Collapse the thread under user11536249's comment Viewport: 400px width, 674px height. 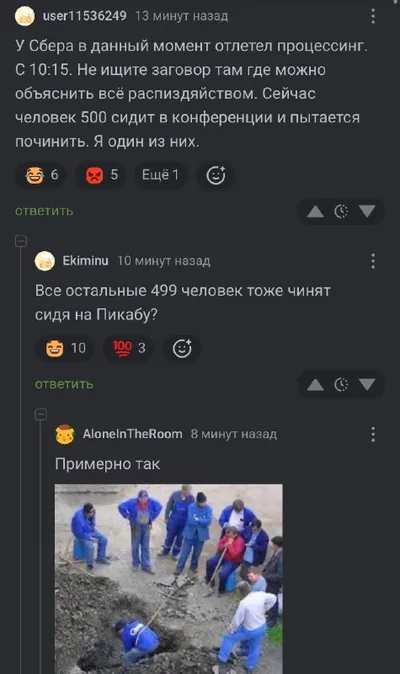pyautogui.click(x=21, y=241)
